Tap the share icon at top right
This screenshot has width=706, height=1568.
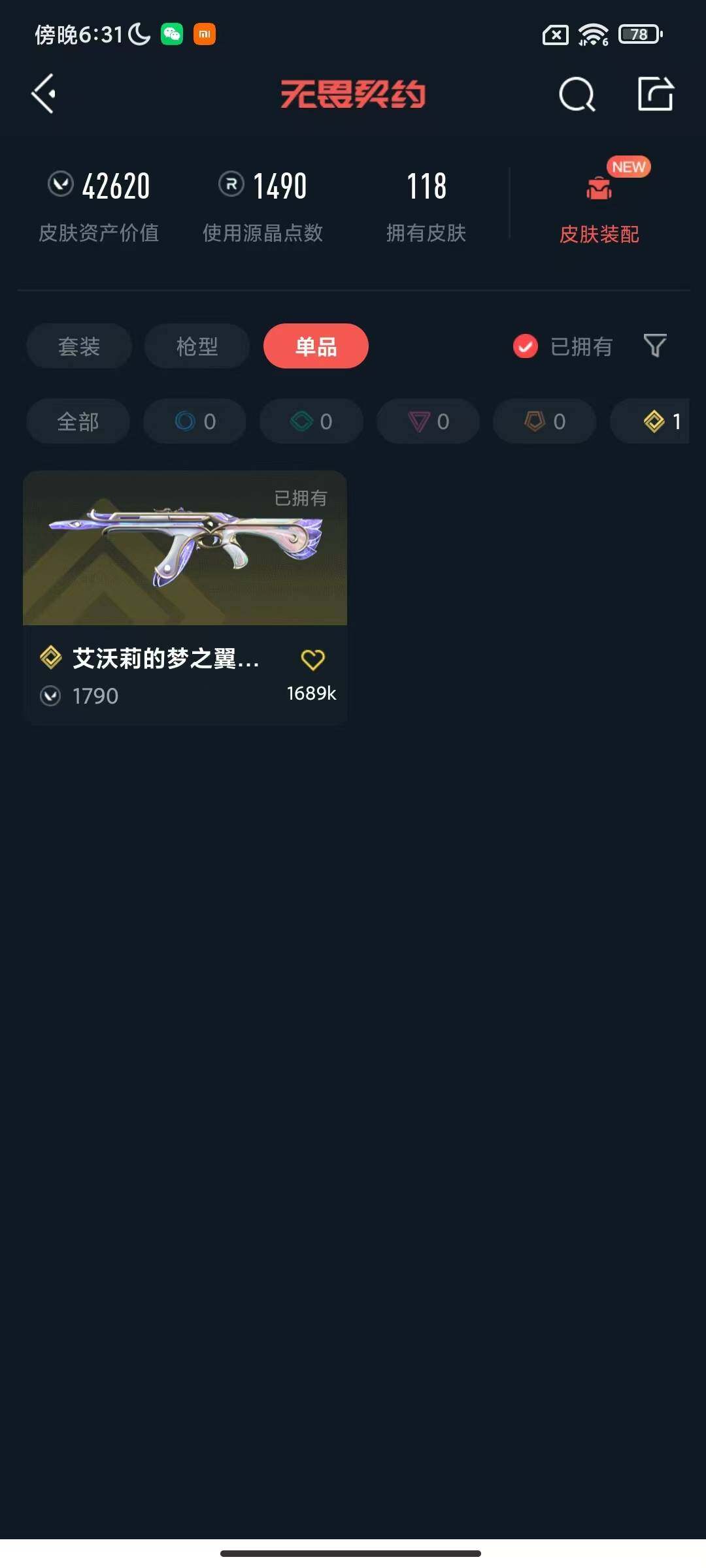pyautogui.click(x=656, y=94)
